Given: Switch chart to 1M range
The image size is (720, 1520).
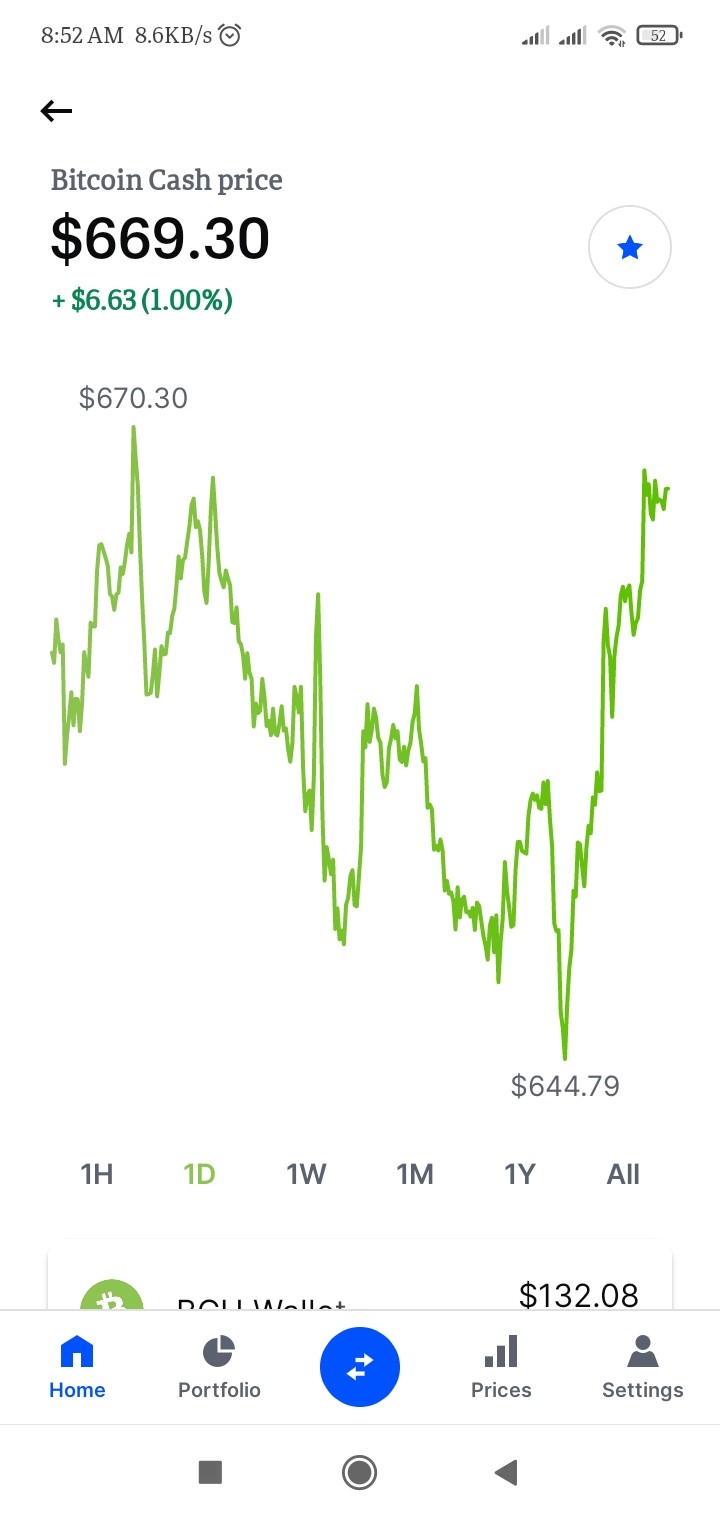Looking at the screenshot, I should click(415, 1174).
